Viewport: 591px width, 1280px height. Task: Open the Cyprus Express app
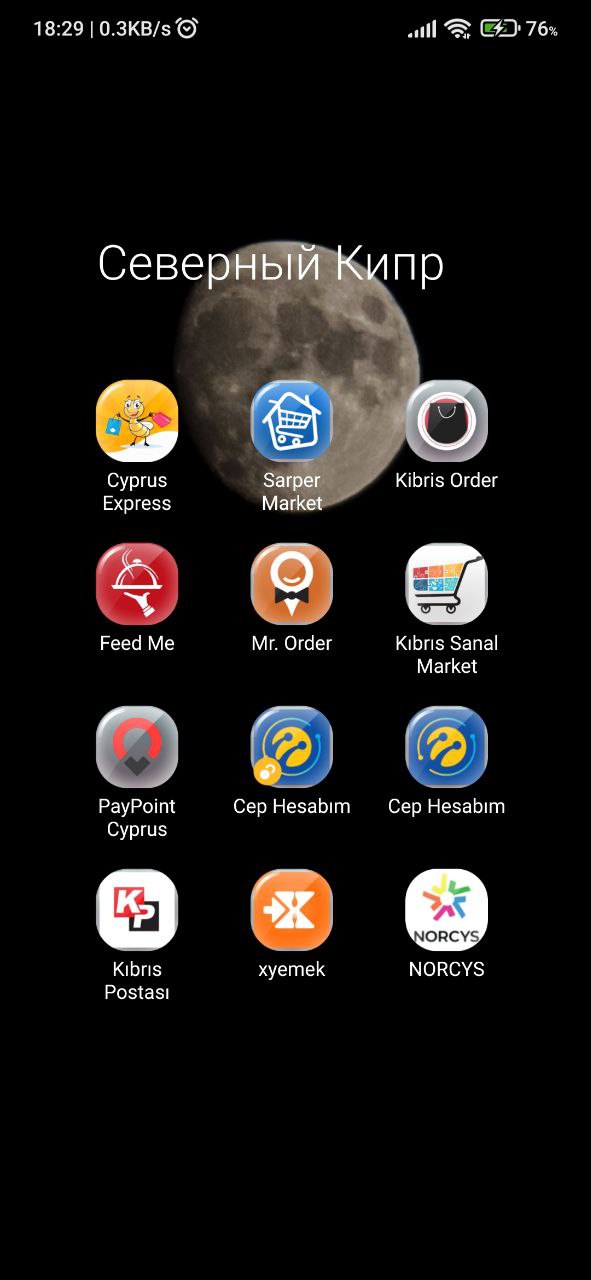pyautogui.click(x=137, y=421)
